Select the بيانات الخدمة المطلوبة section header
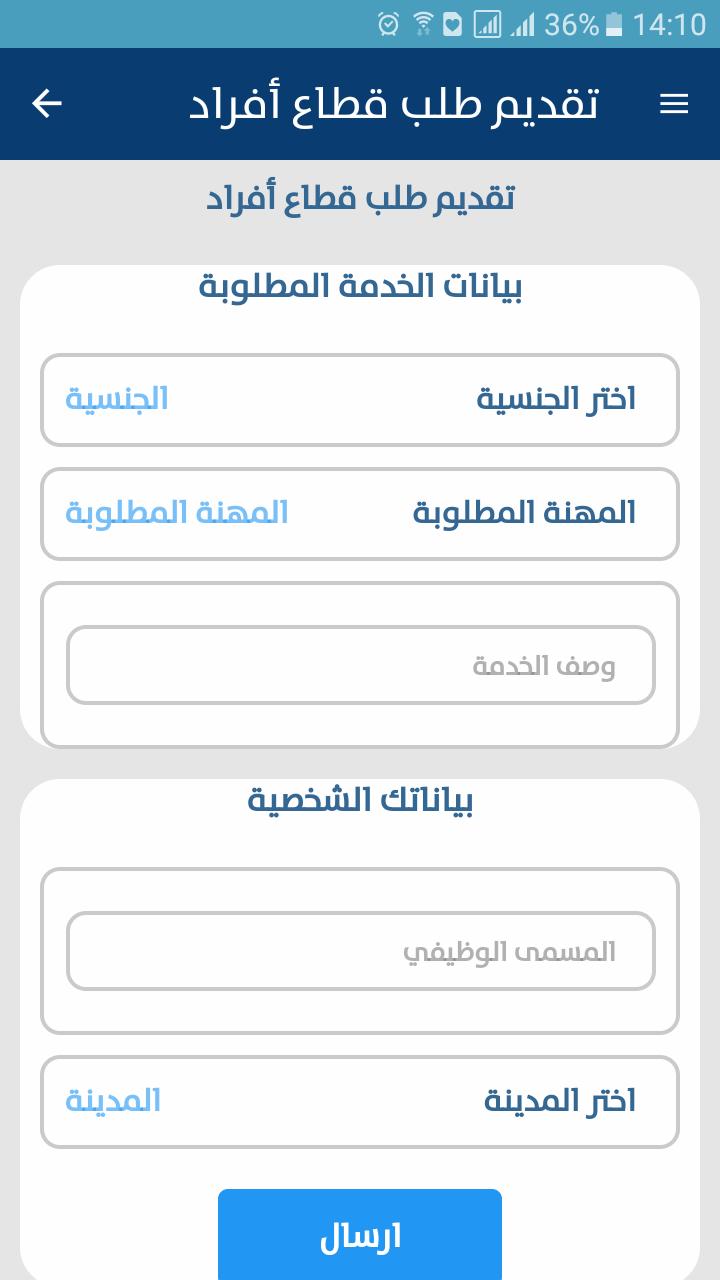Viewport: 720px width, 1280px height. click(x=360, y=285)
